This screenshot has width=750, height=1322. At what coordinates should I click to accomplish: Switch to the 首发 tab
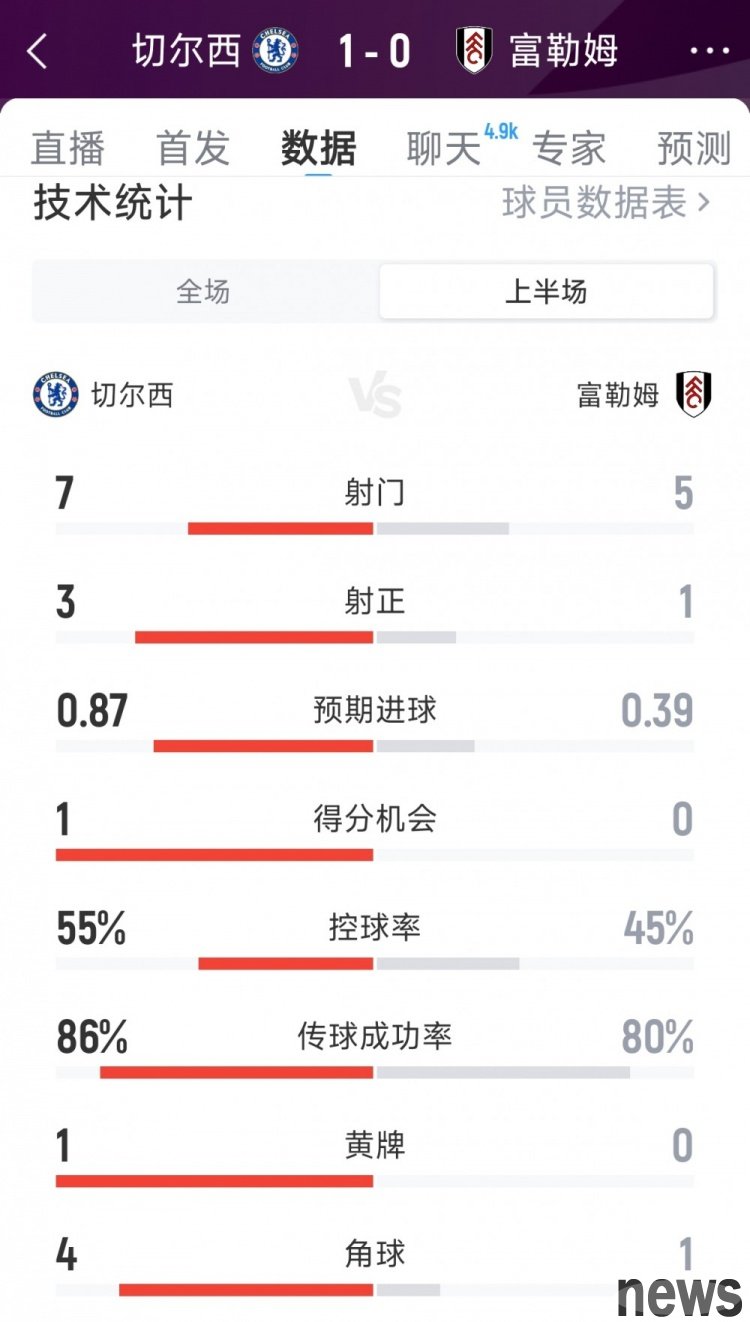point(193,149)
